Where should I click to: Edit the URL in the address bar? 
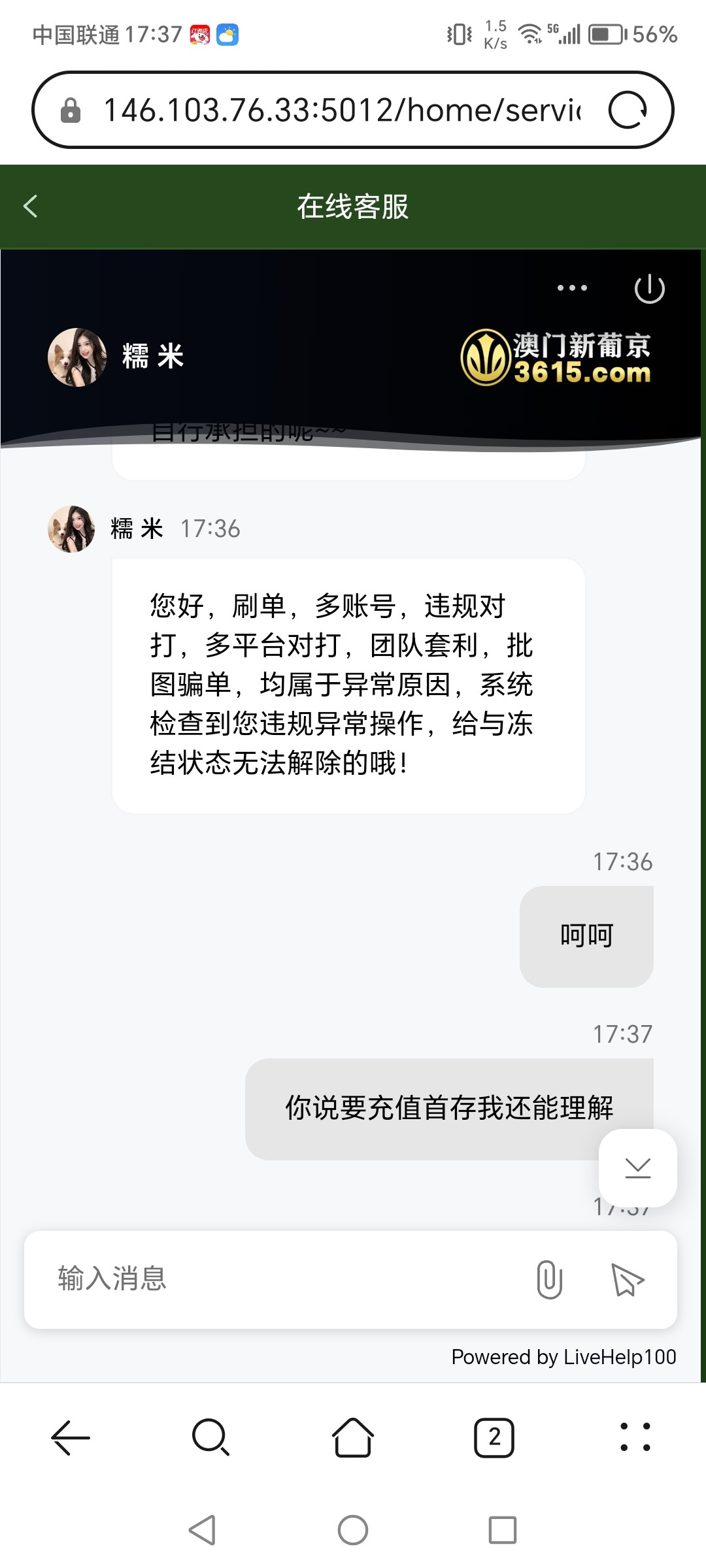(x=340, y=110)
